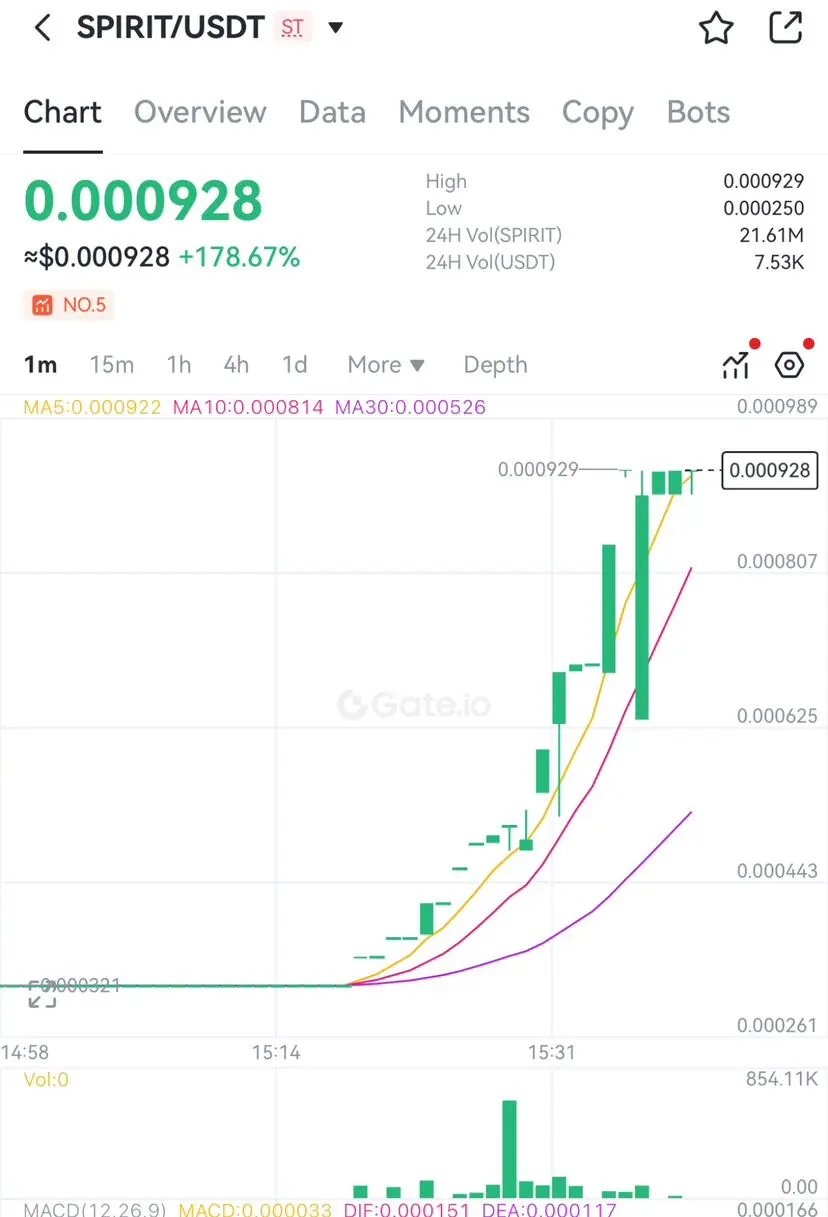
Task: Go back using the arrow icon
Action: pos(42,28)
